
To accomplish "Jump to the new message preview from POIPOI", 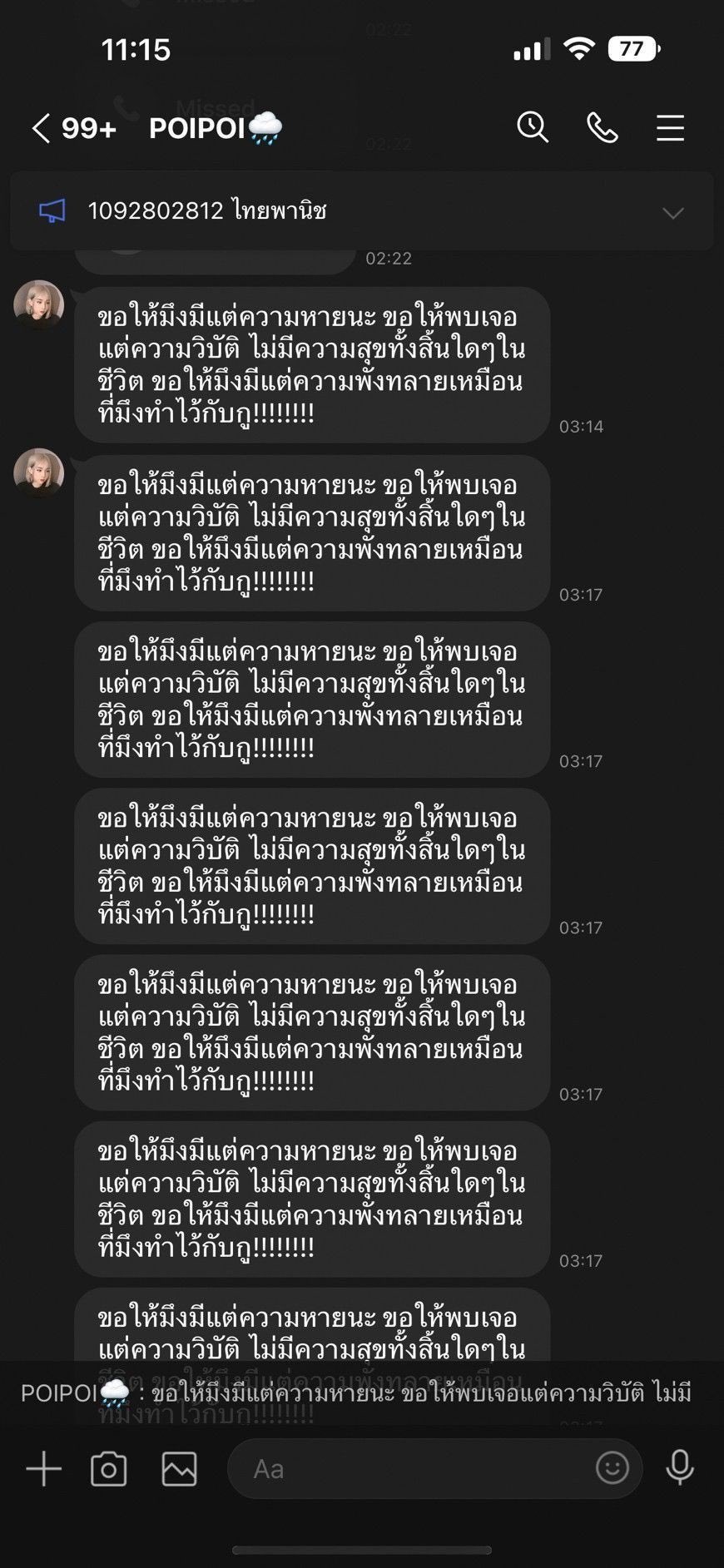I will point(358,1392).
